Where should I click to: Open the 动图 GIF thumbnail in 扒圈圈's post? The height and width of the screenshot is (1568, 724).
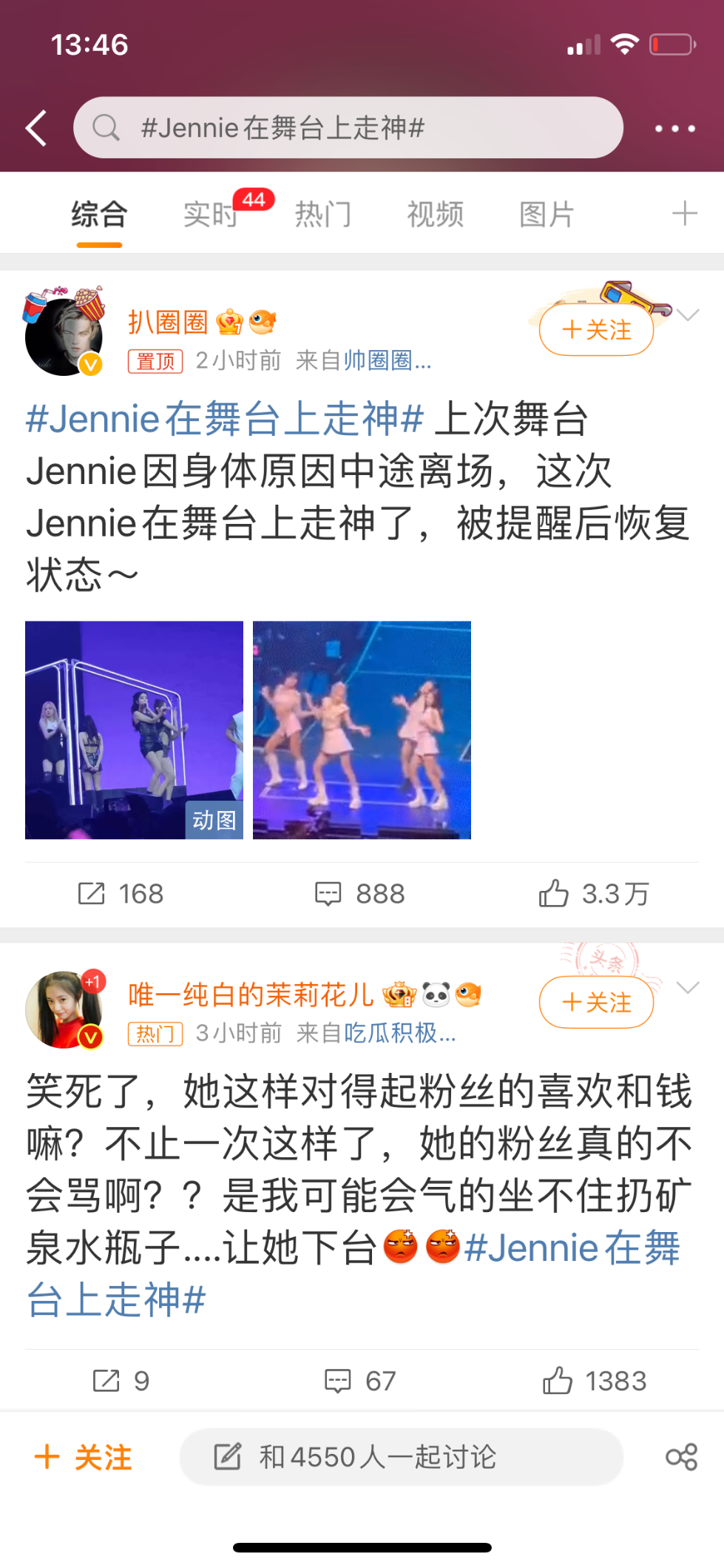click(134, 730)
